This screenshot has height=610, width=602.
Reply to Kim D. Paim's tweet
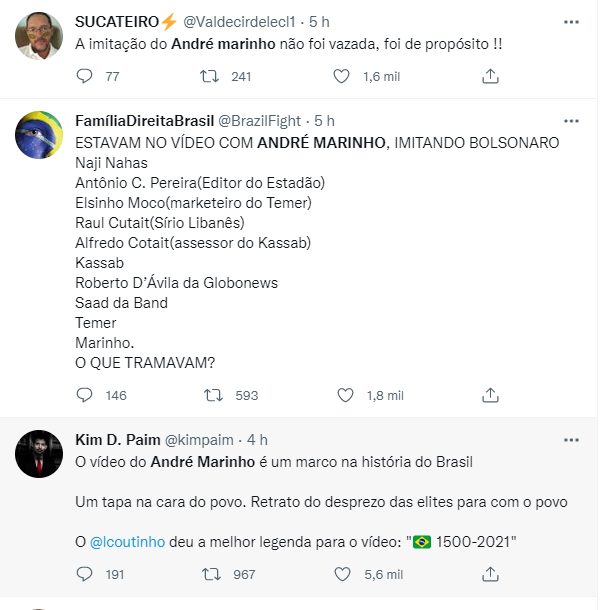(x=85, y=574)
